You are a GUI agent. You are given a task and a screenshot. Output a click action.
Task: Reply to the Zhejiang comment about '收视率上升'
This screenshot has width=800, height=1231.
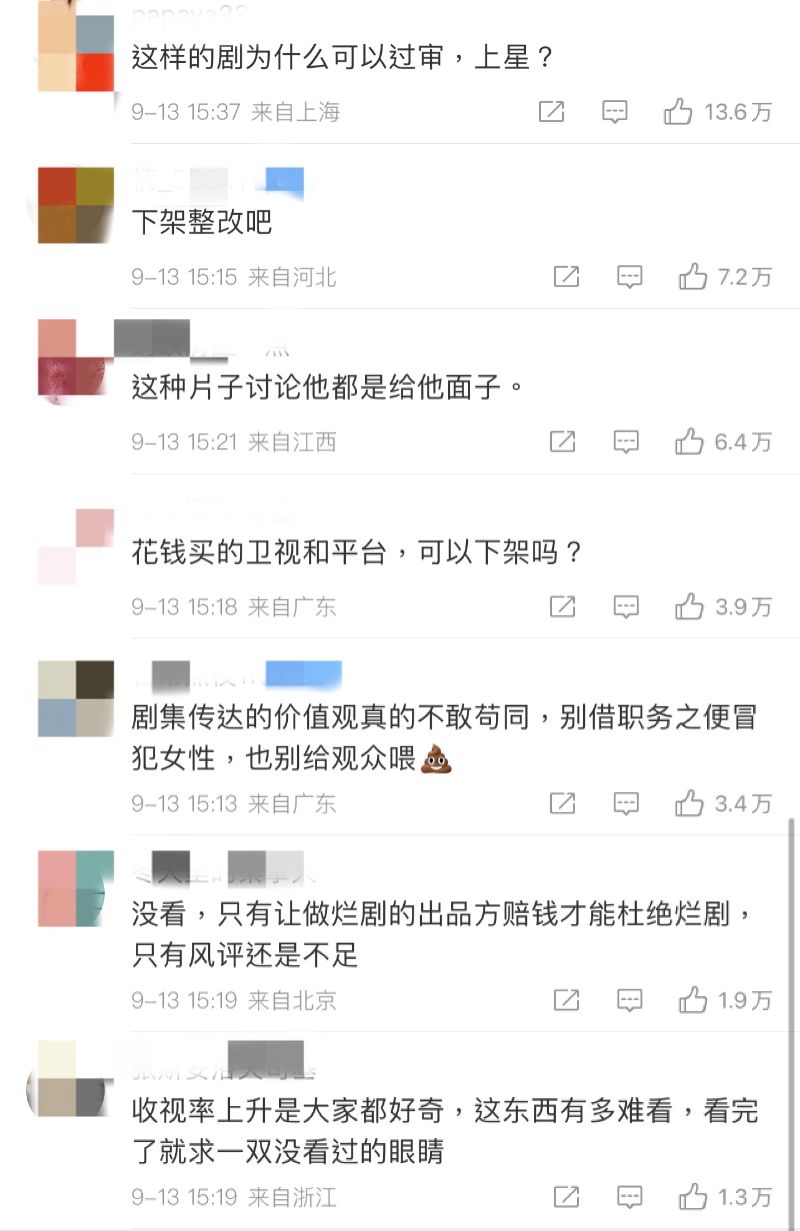pyautogui.click(x=629, y=1196)
